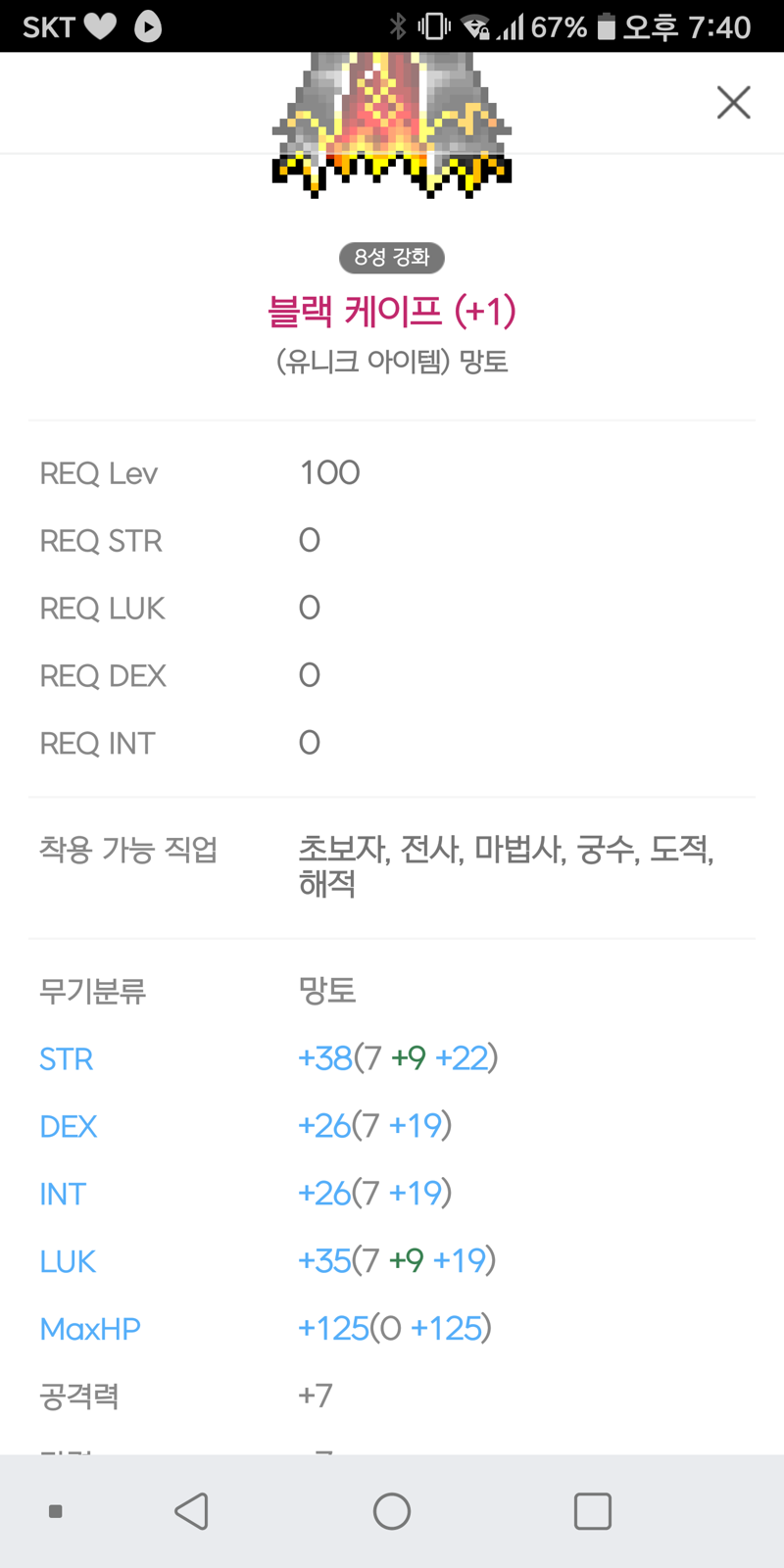This screenshot has height=1568, width=784.
Task: Go to the home screen
Action: coord(392,1511)
